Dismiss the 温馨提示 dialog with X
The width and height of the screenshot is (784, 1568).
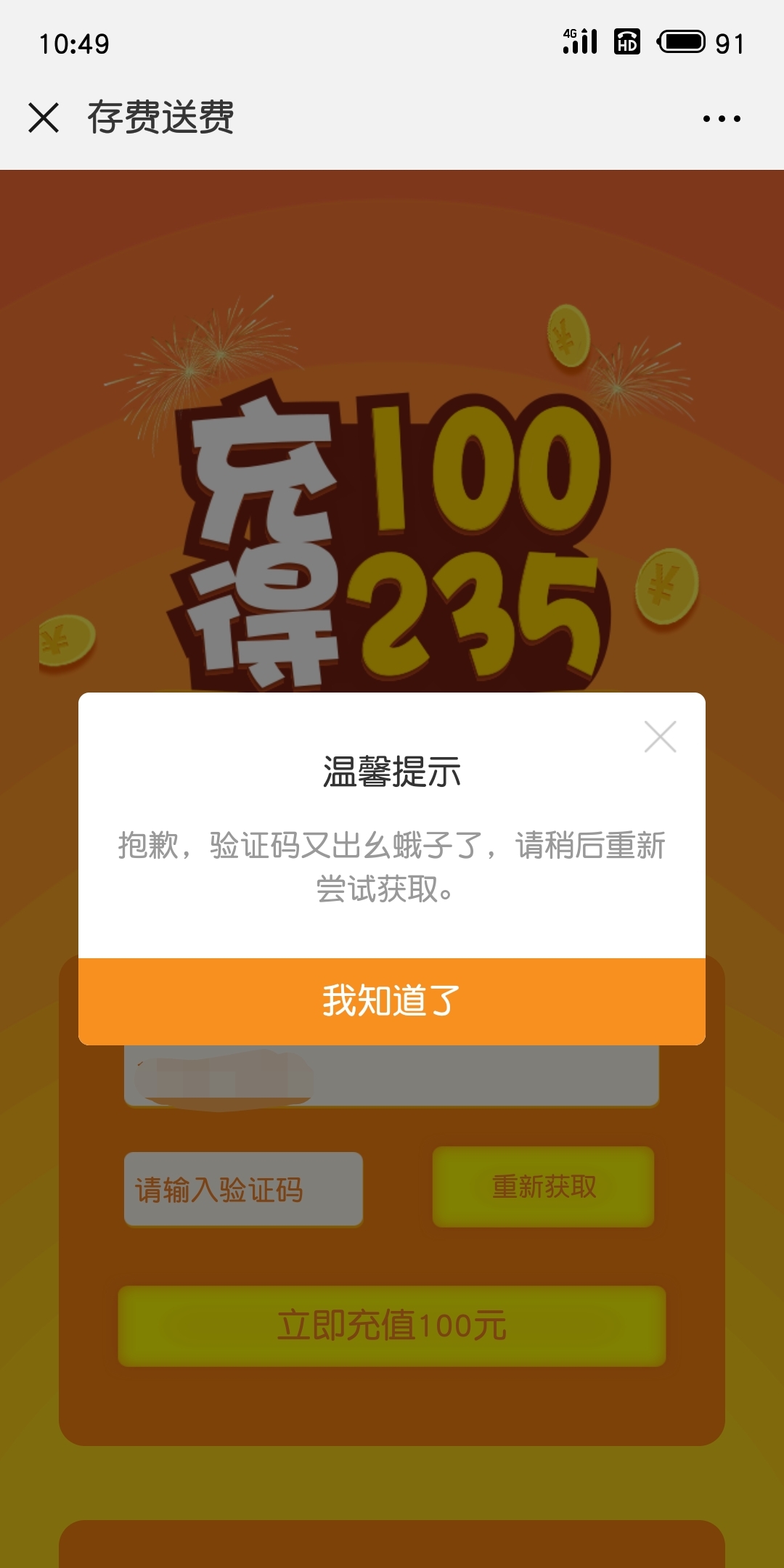660,737
